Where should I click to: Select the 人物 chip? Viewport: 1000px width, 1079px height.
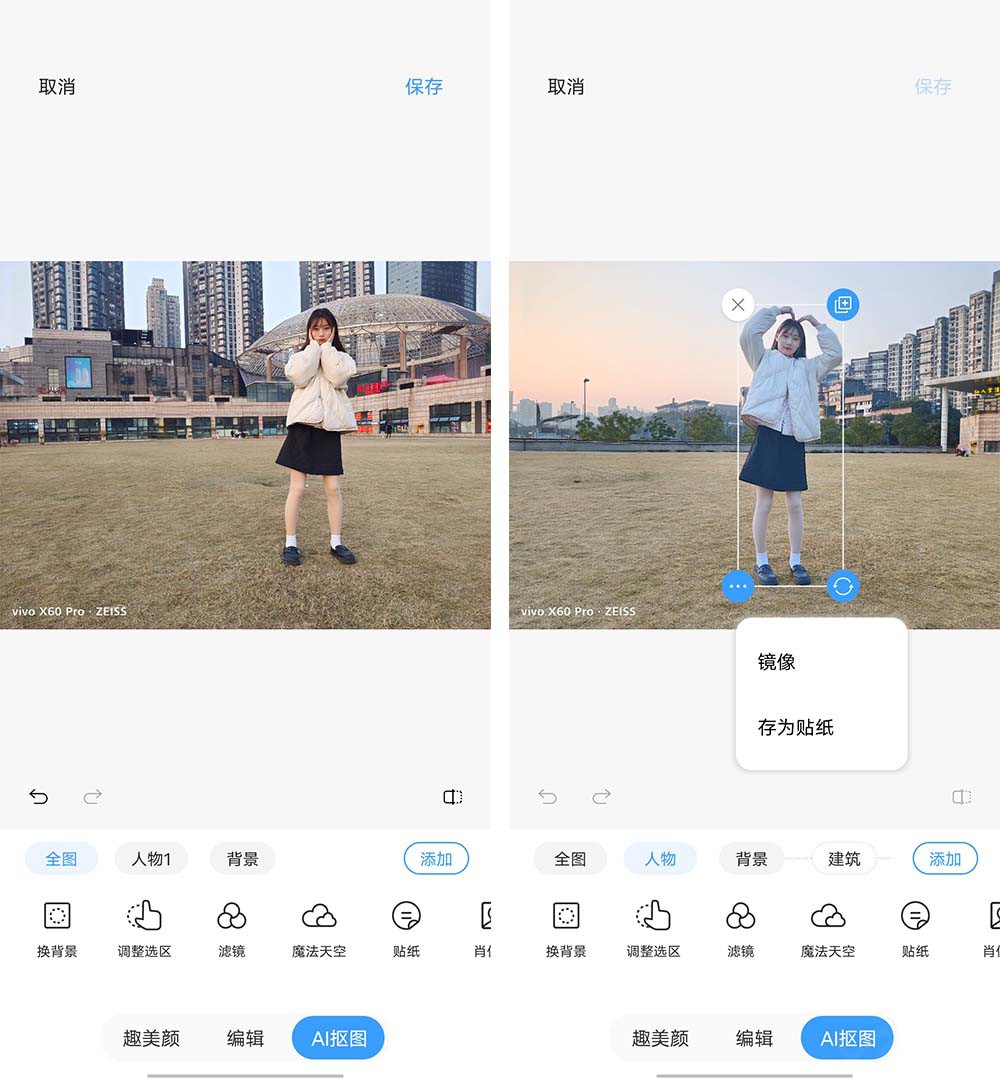(x=660, y=859)
